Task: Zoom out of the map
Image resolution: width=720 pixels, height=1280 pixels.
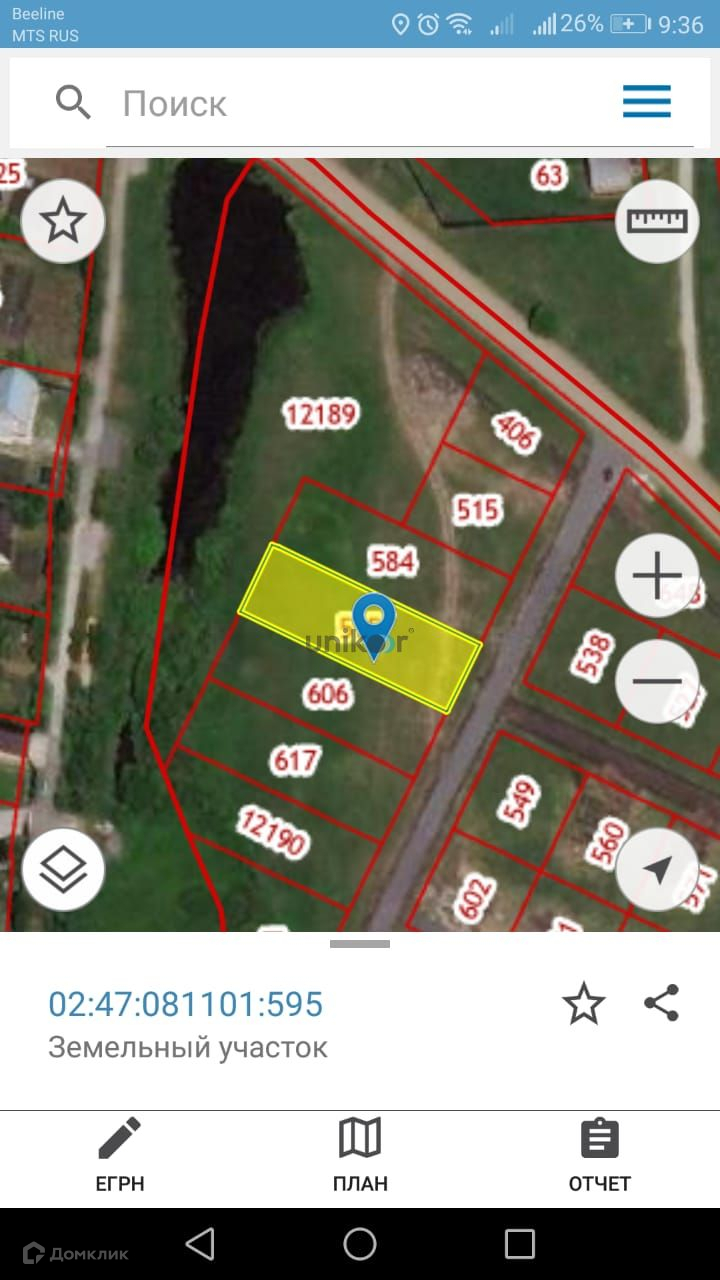Action: [x=657, y=681]
